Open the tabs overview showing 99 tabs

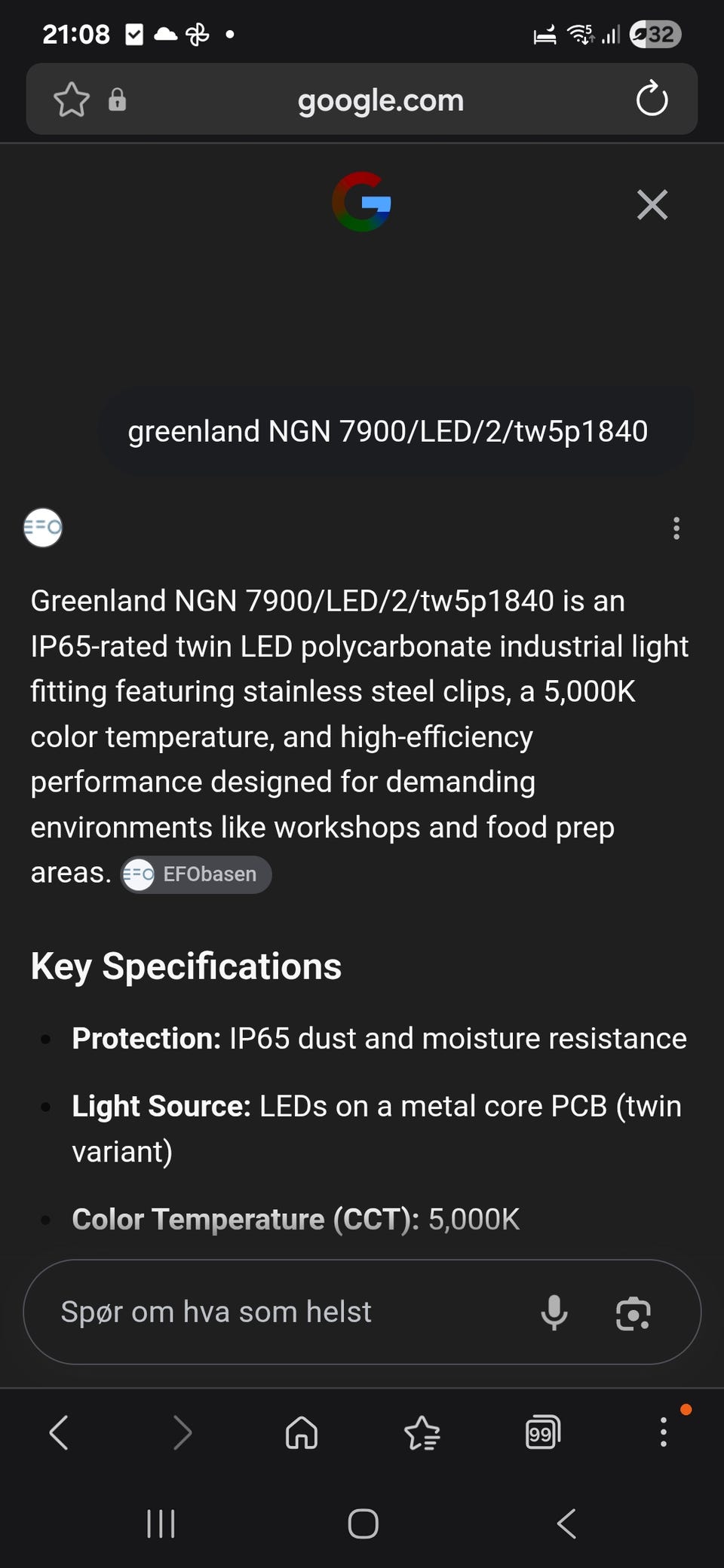(x=543, y=1432)
